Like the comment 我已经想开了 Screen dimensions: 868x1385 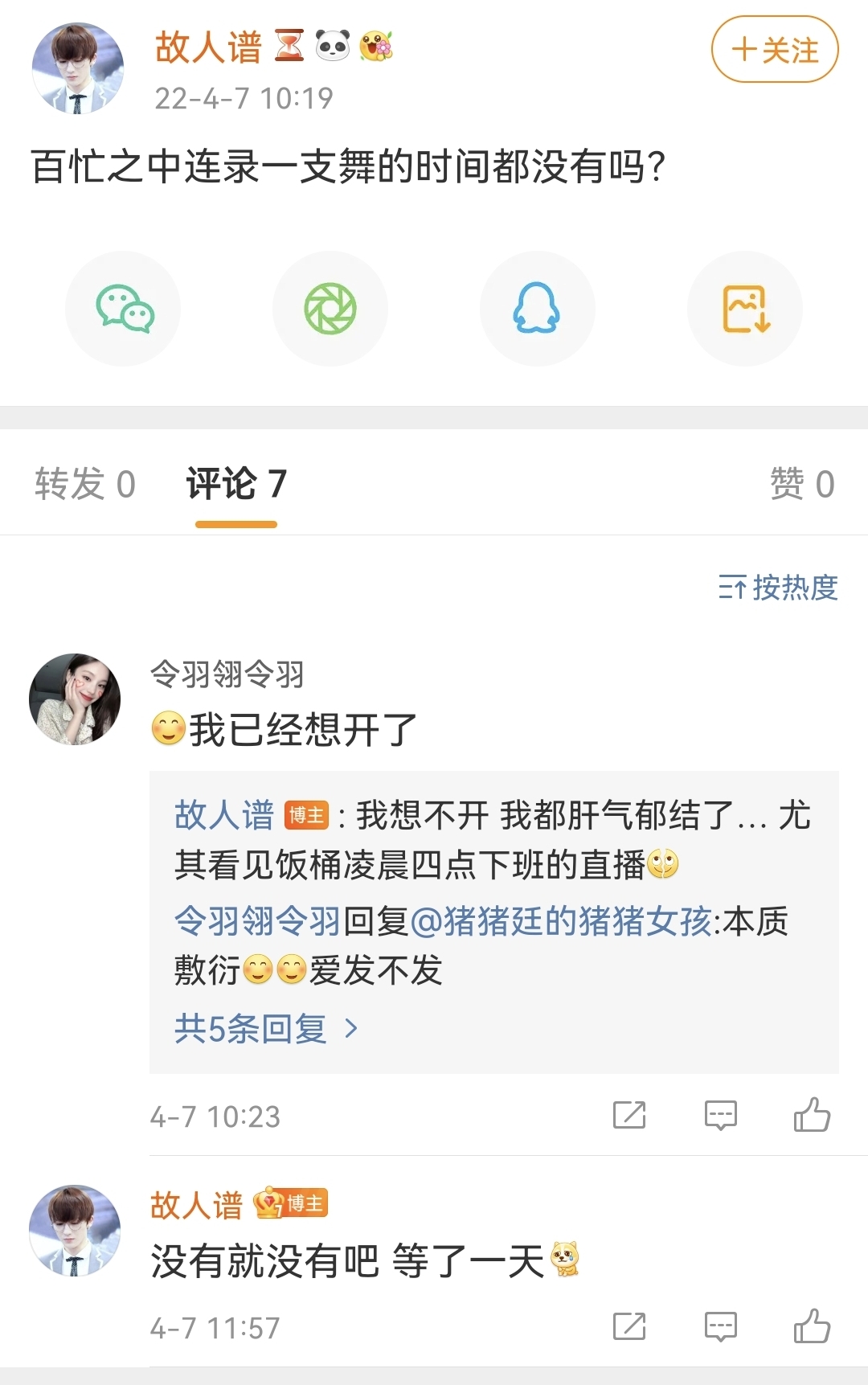812,1116
